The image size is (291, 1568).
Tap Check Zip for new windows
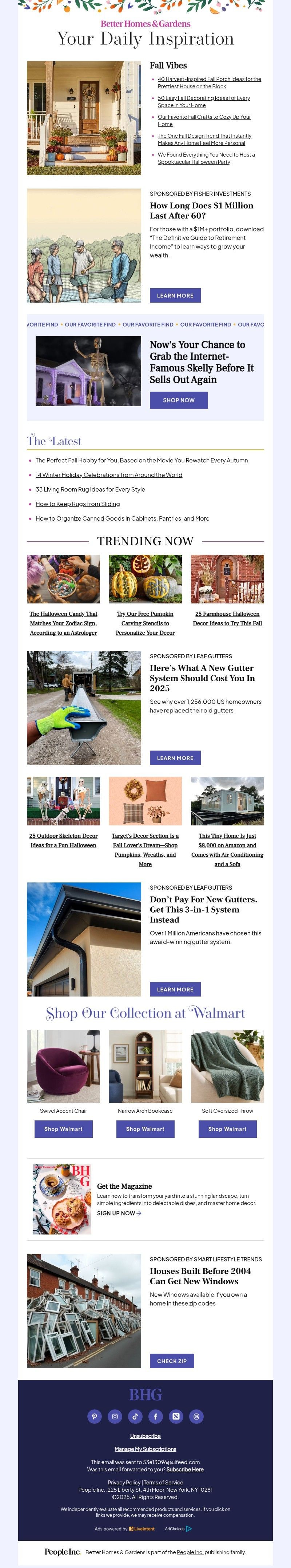tap(171, 1361)
